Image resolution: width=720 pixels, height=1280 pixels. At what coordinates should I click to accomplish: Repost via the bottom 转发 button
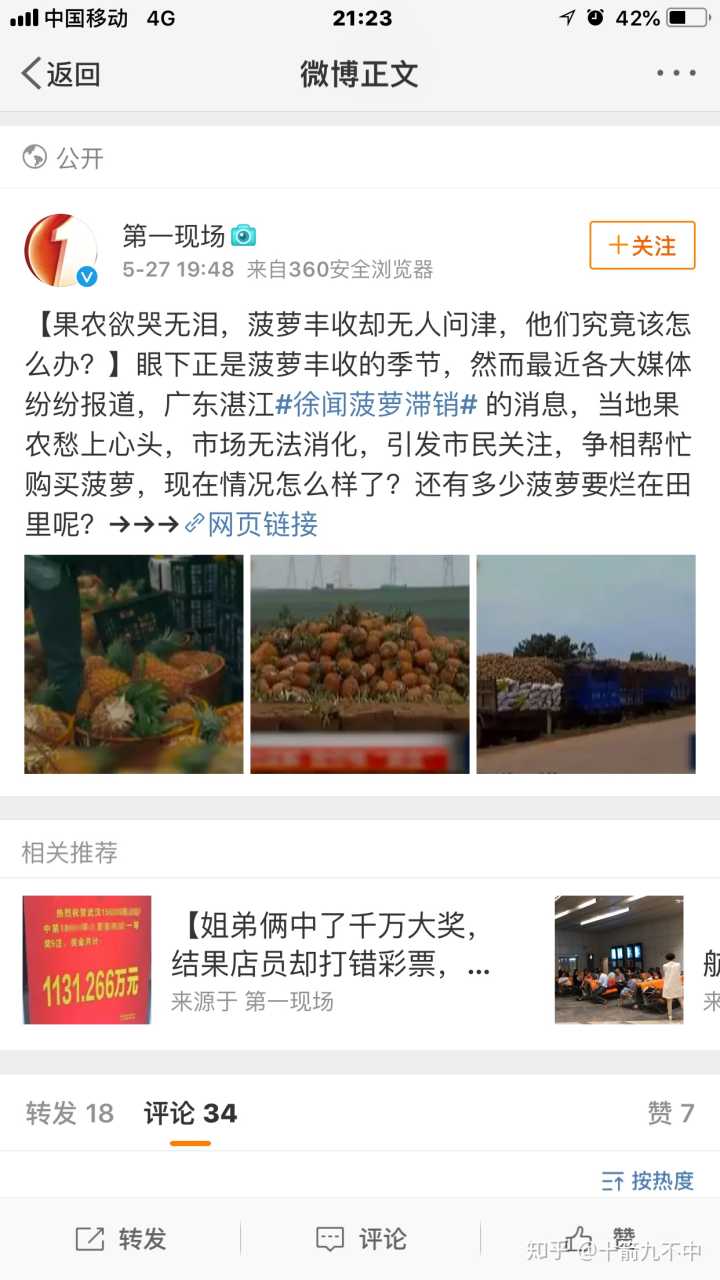pyautogui.click(x=120, y=1240)
